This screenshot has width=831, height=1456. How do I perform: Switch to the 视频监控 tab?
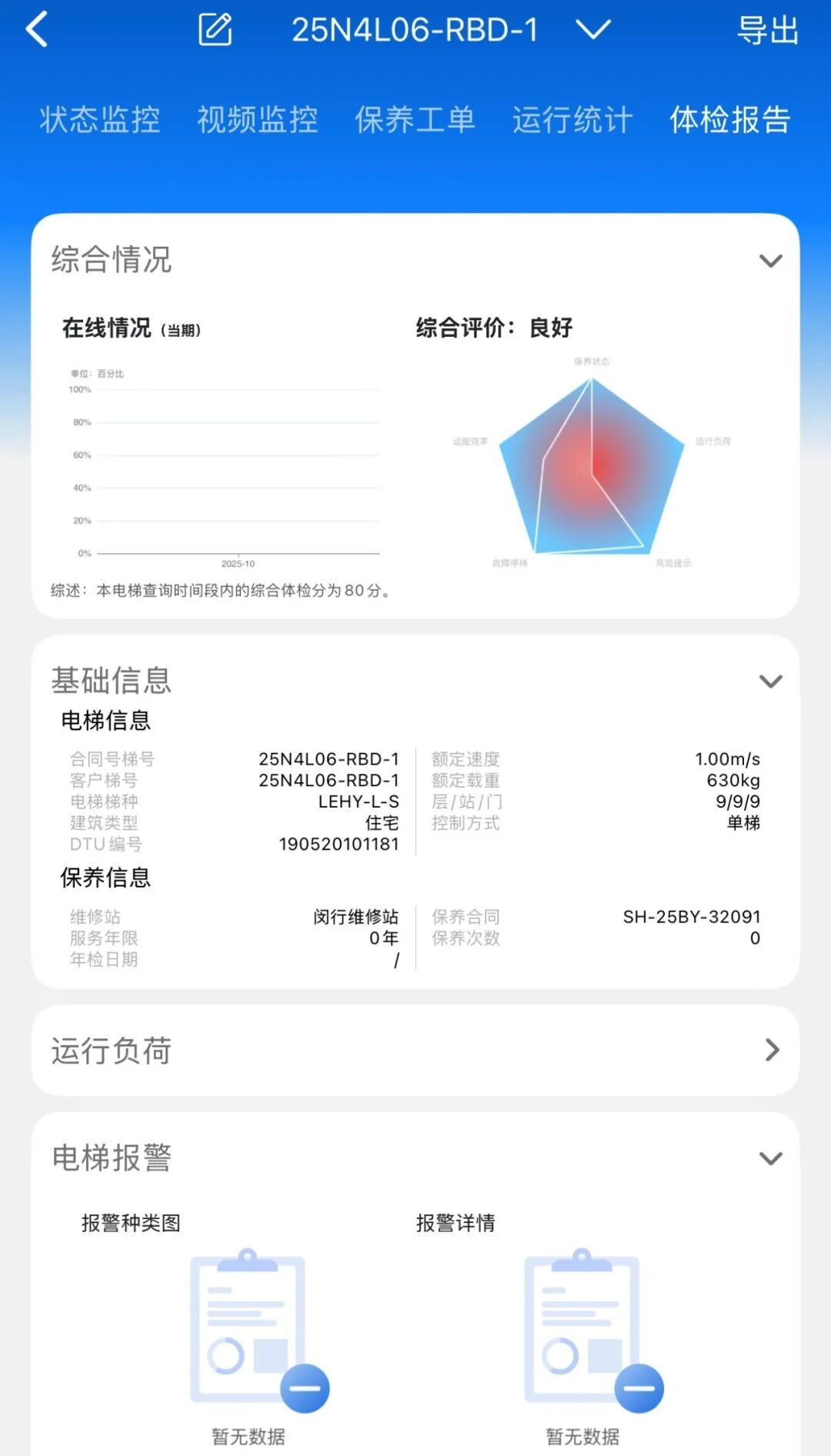[258, 120]
